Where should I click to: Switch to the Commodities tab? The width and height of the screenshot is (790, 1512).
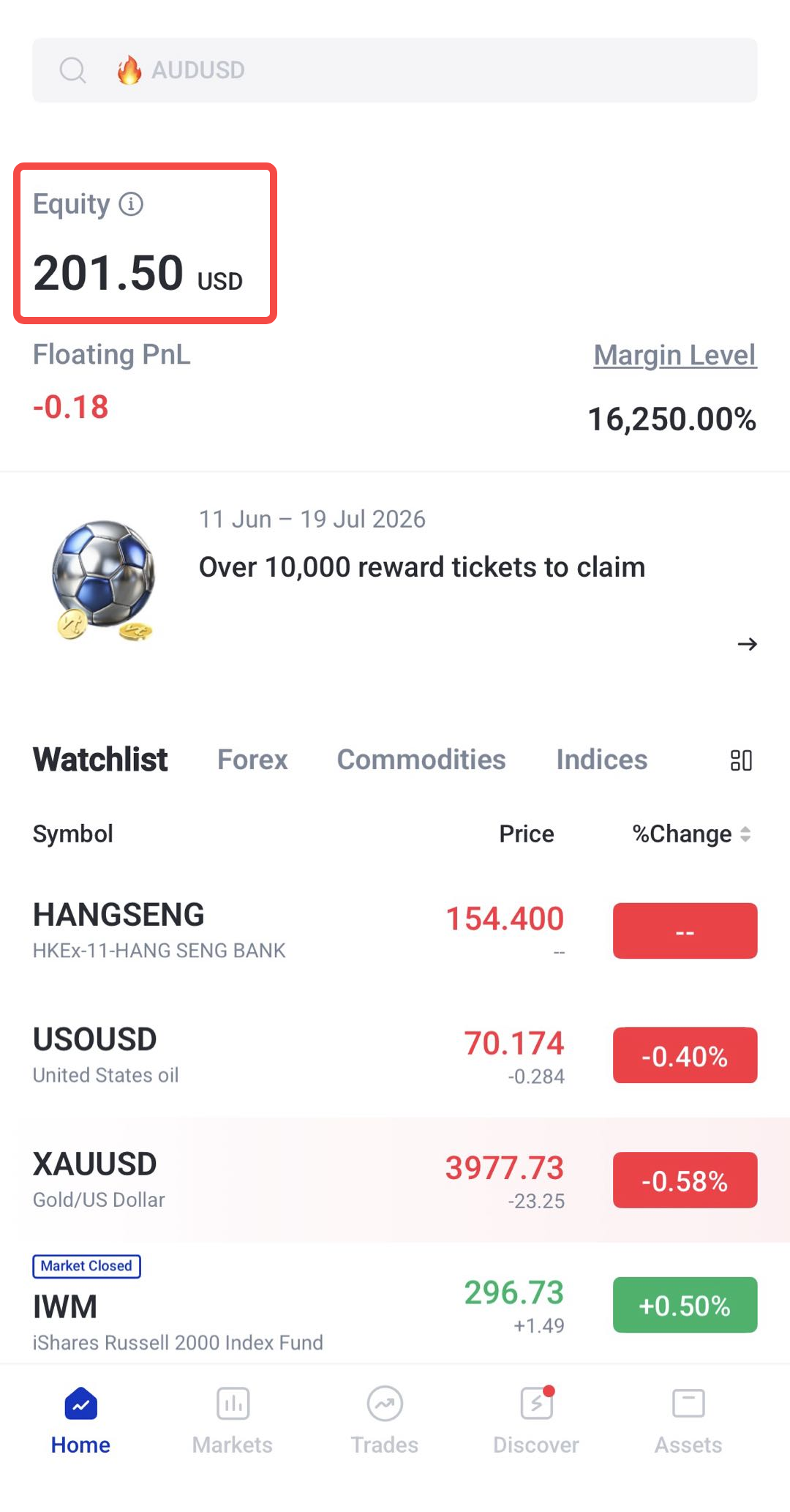pyautogui.click(x=421, y=760)
